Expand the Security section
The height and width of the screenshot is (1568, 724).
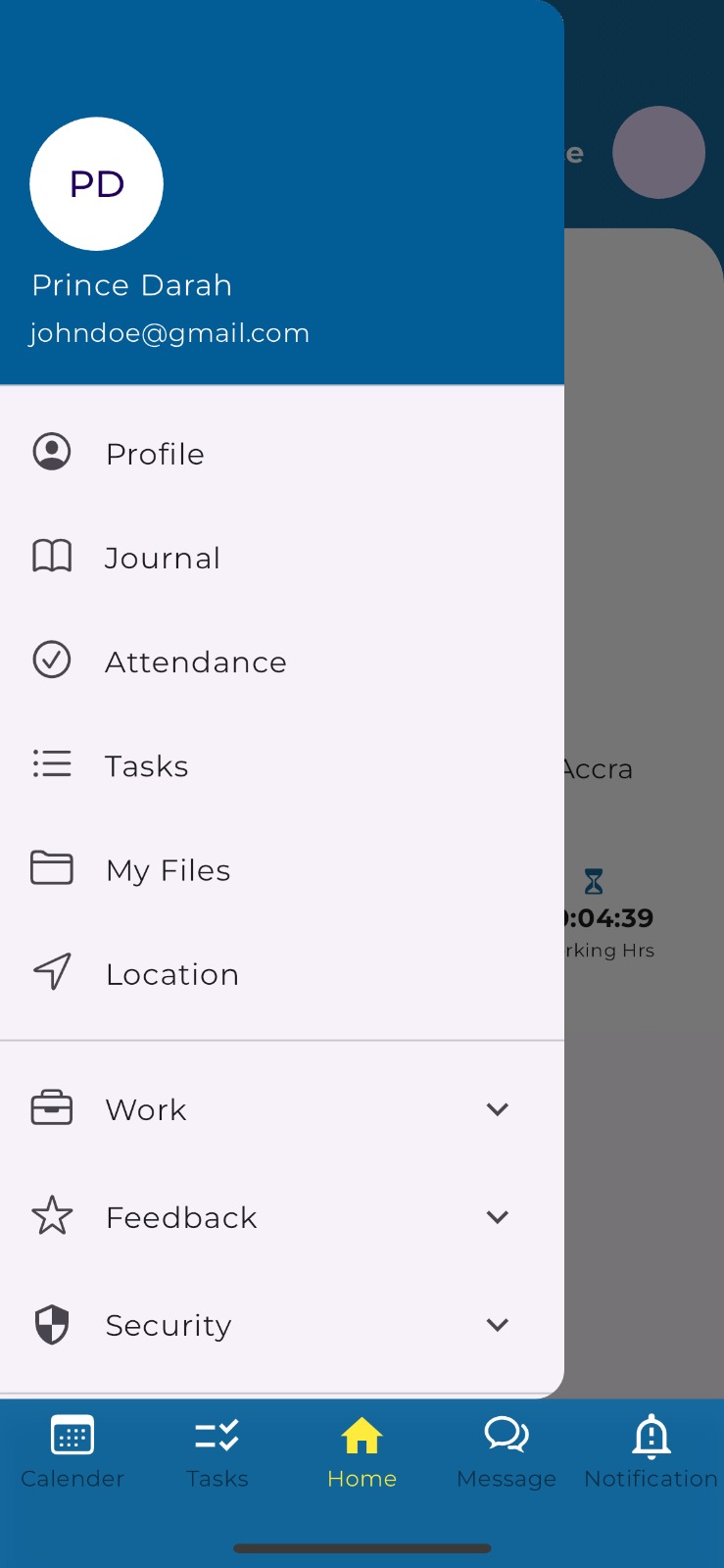[x=282, y=1325]
